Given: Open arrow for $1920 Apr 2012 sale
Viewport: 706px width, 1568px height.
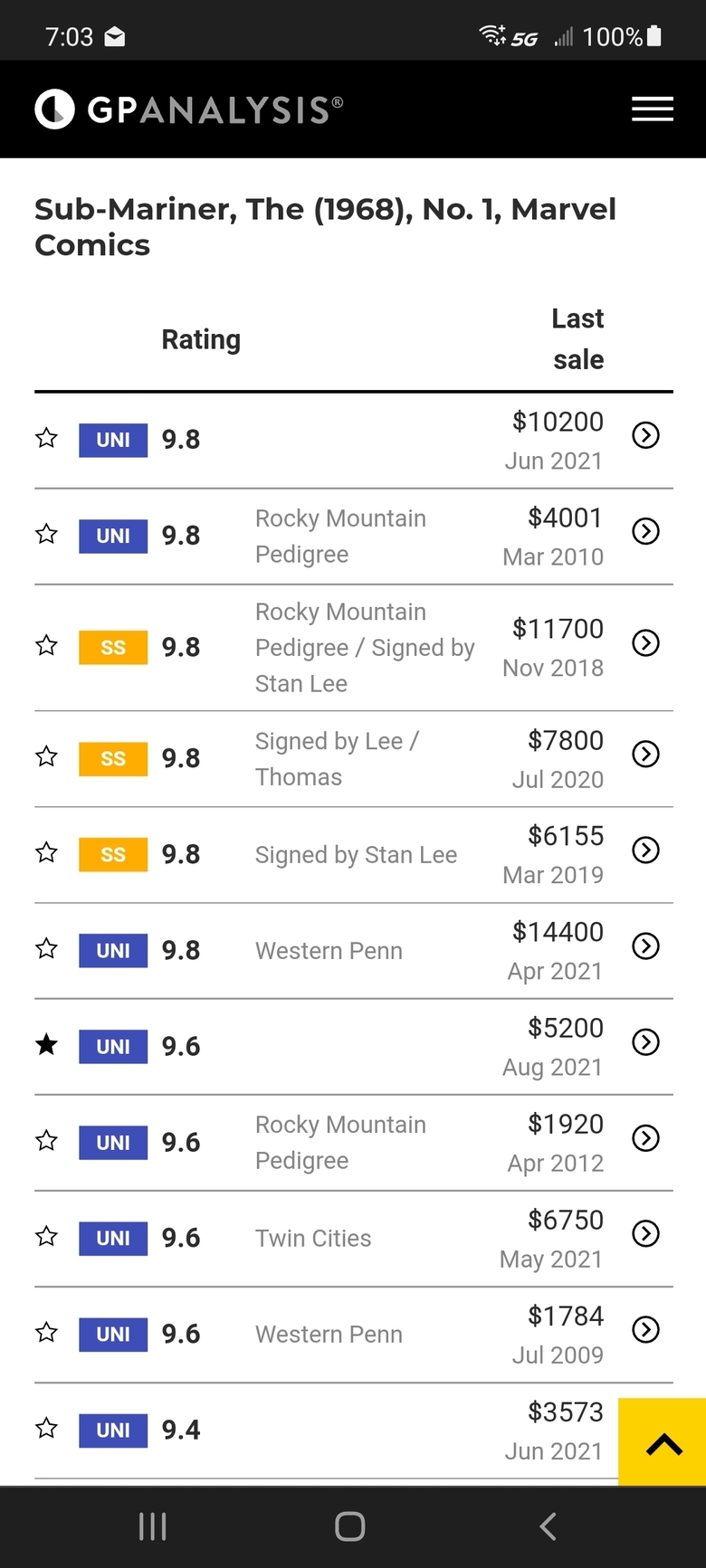Looking at the screenshot, I should coord(645,1137).
